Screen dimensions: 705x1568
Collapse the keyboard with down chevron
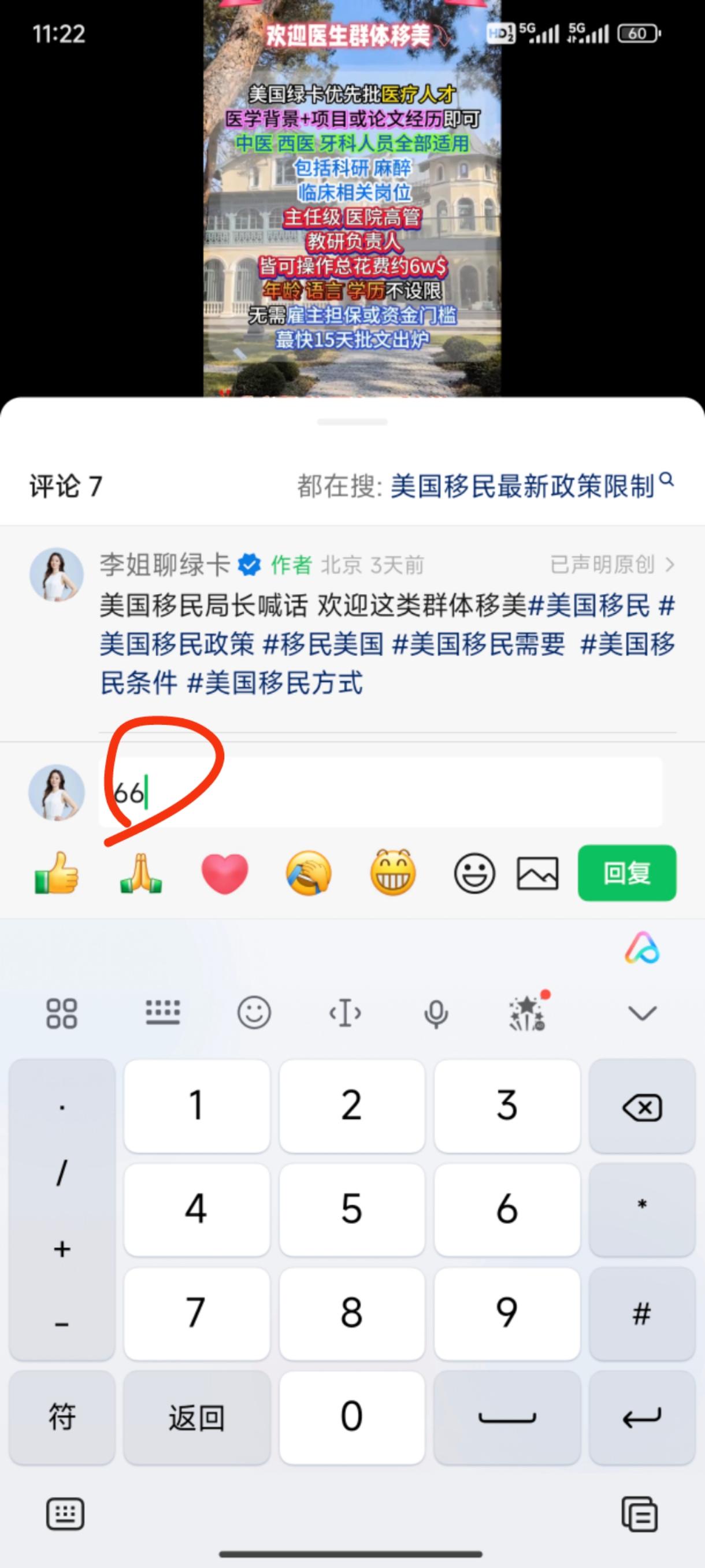(x=641, y=1013)
